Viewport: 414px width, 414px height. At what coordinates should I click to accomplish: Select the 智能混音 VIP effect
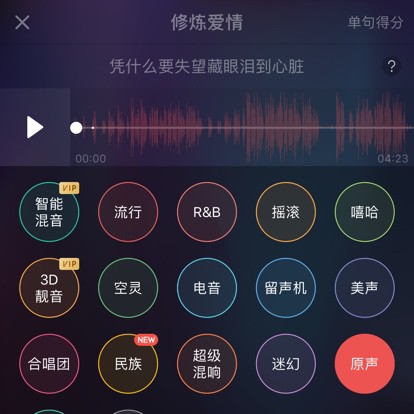pyautogui.click(x=49, y=212)
